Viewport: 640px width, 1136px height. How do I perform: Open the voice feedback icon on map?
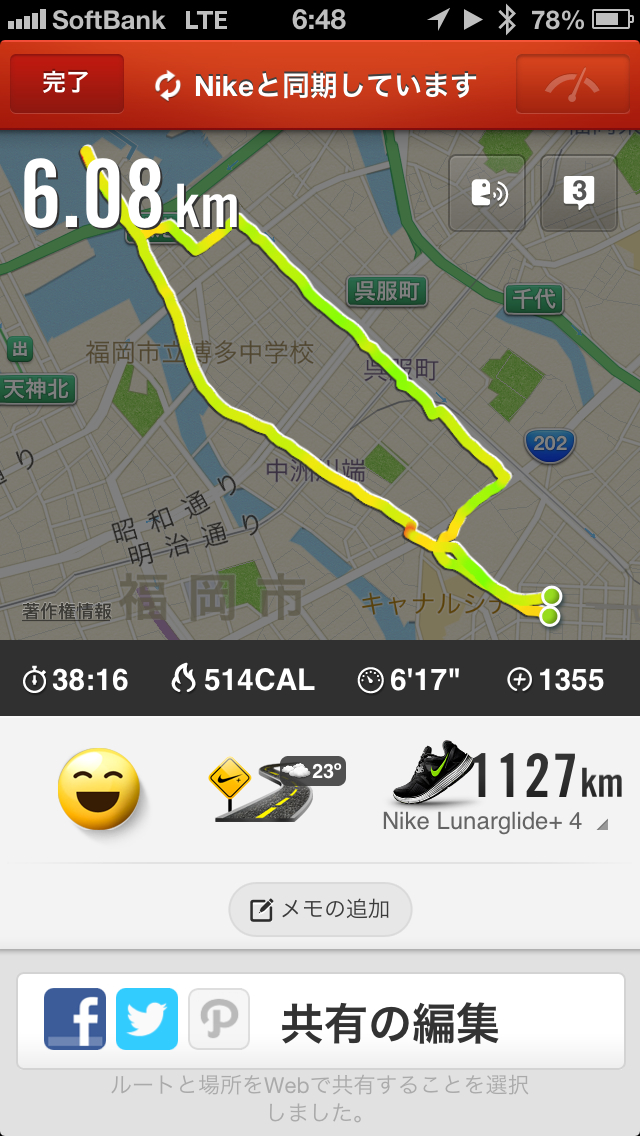[x=487, y=193]
